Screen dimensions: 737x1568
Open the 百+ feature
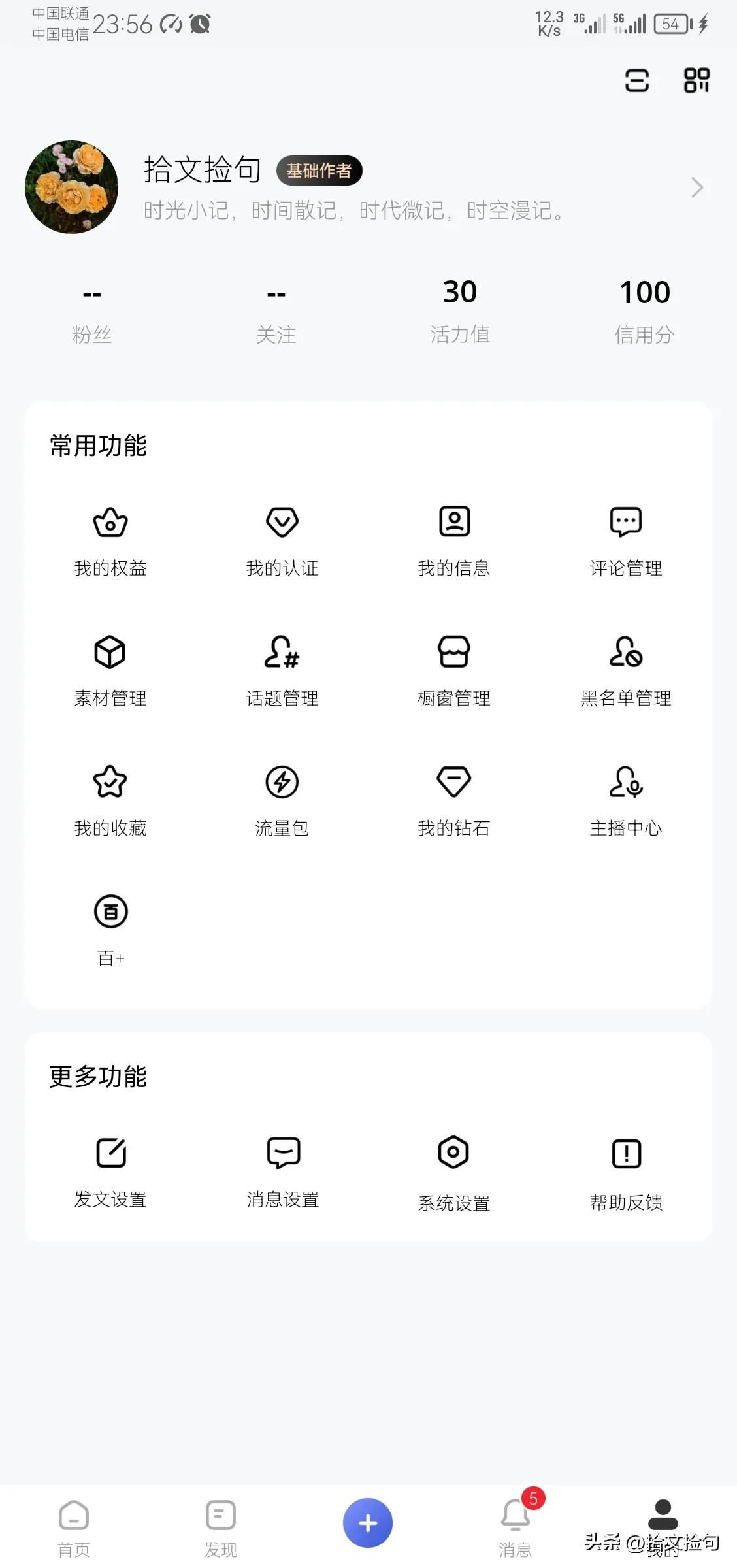click(110, 930)
